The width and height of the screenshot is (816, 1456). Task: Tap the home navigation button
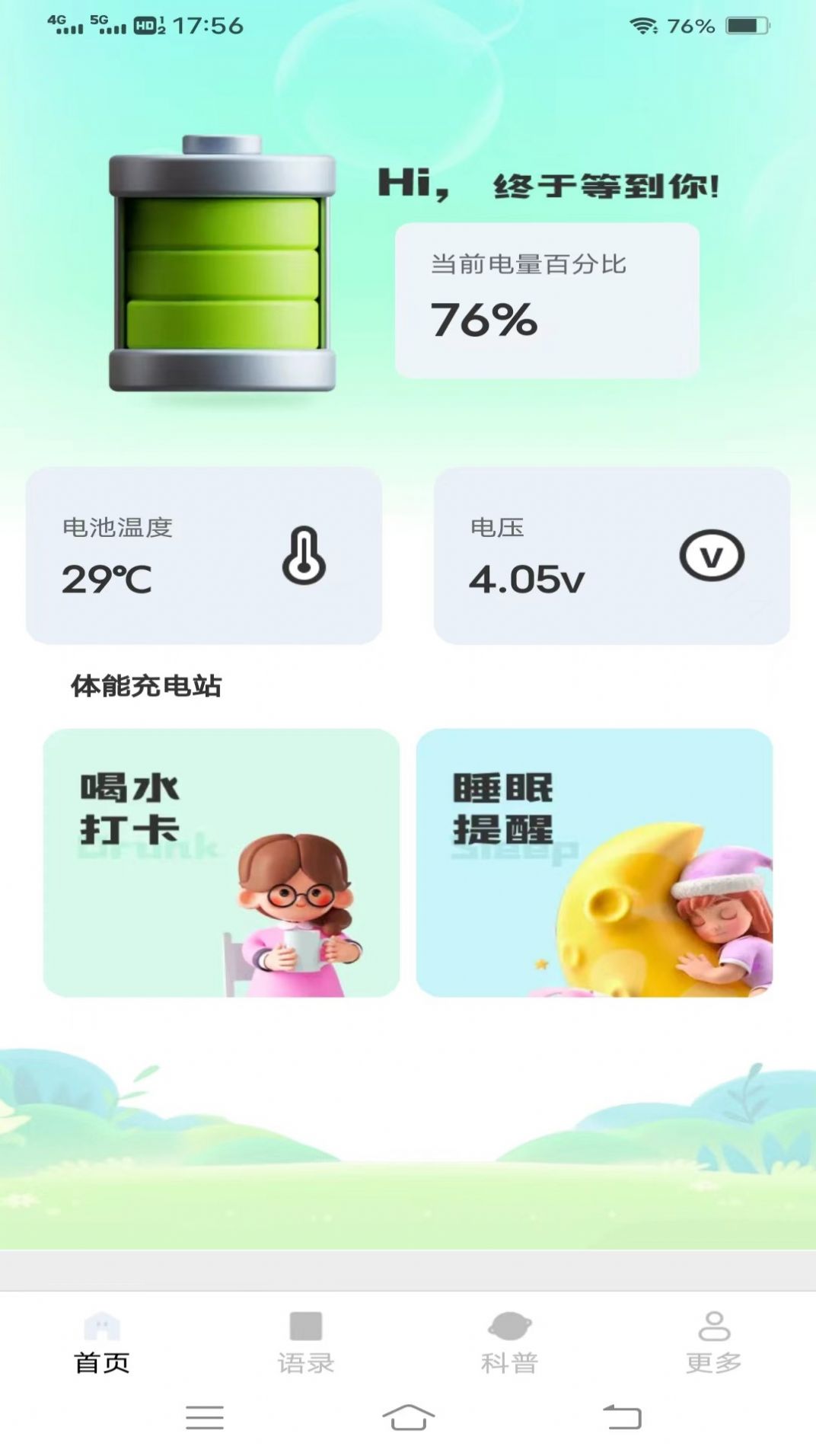pyautogui.click(x=408, y=1414)
